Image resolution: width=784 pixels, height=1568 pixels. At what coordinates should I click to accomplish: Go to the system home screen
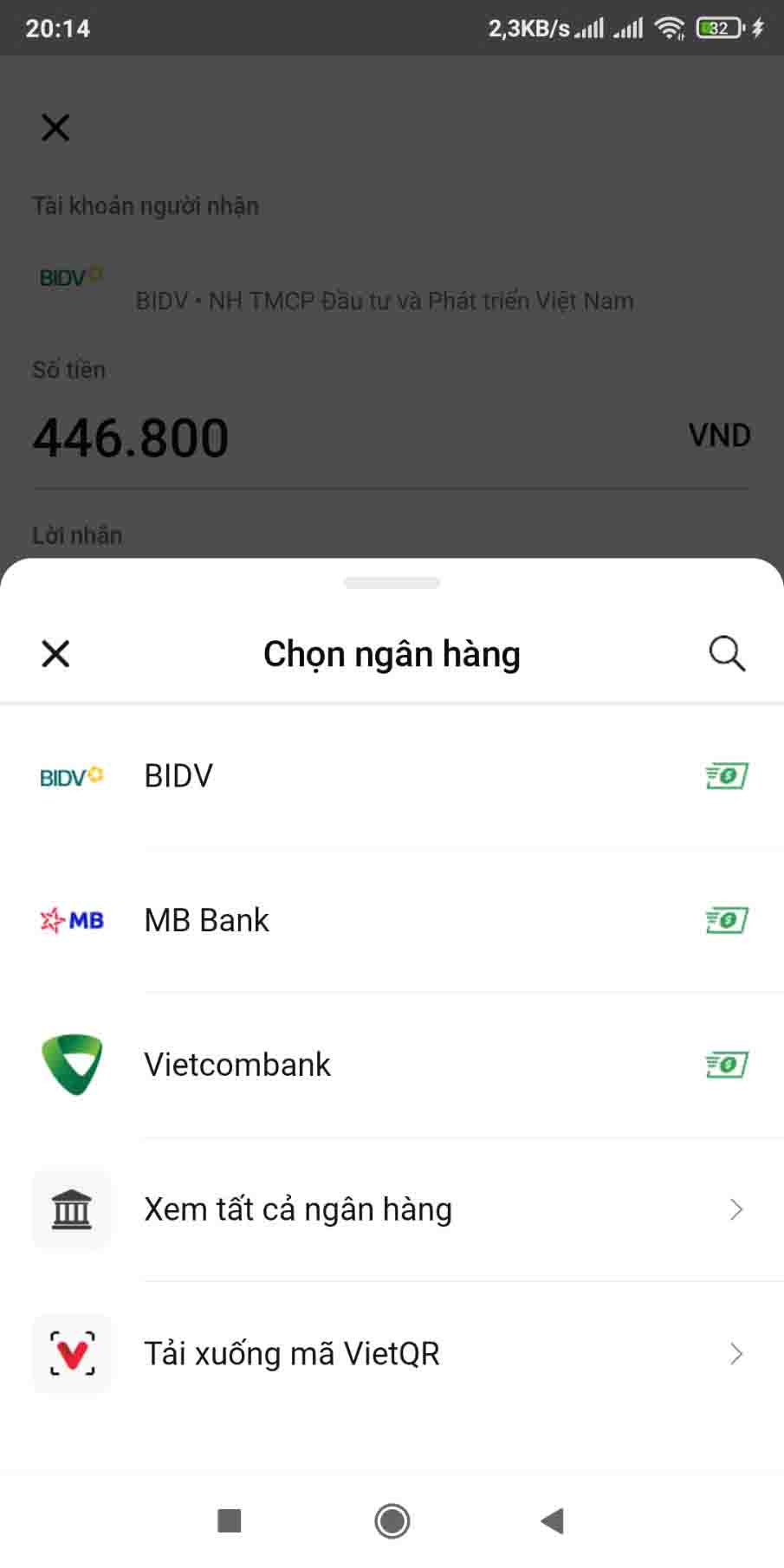coord(392,1520)
